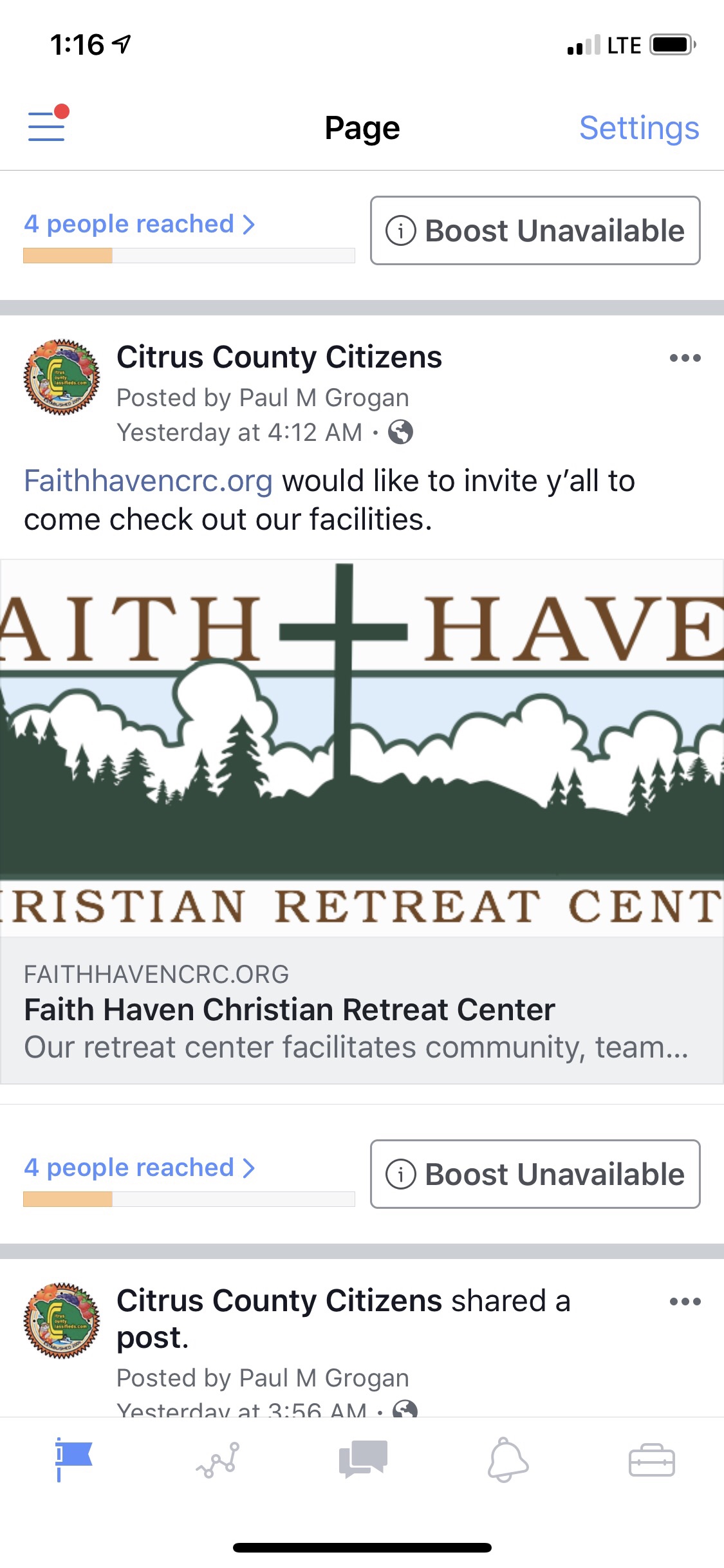
Task: Switch to the Messages tab
Action: pyautogui.click(x=363, y=1459)
